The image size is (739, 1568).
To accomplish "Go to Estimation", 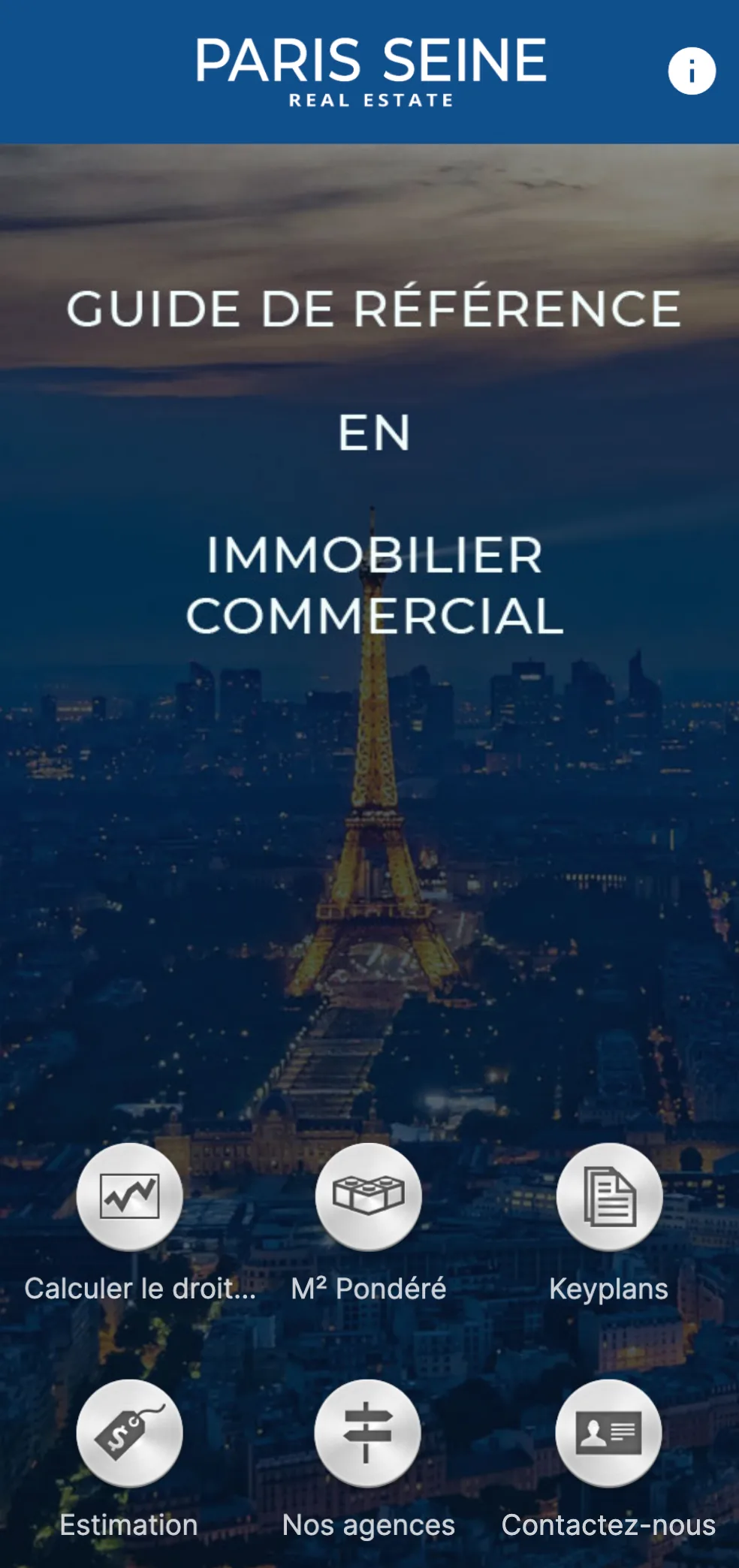I will (130, 1433).
